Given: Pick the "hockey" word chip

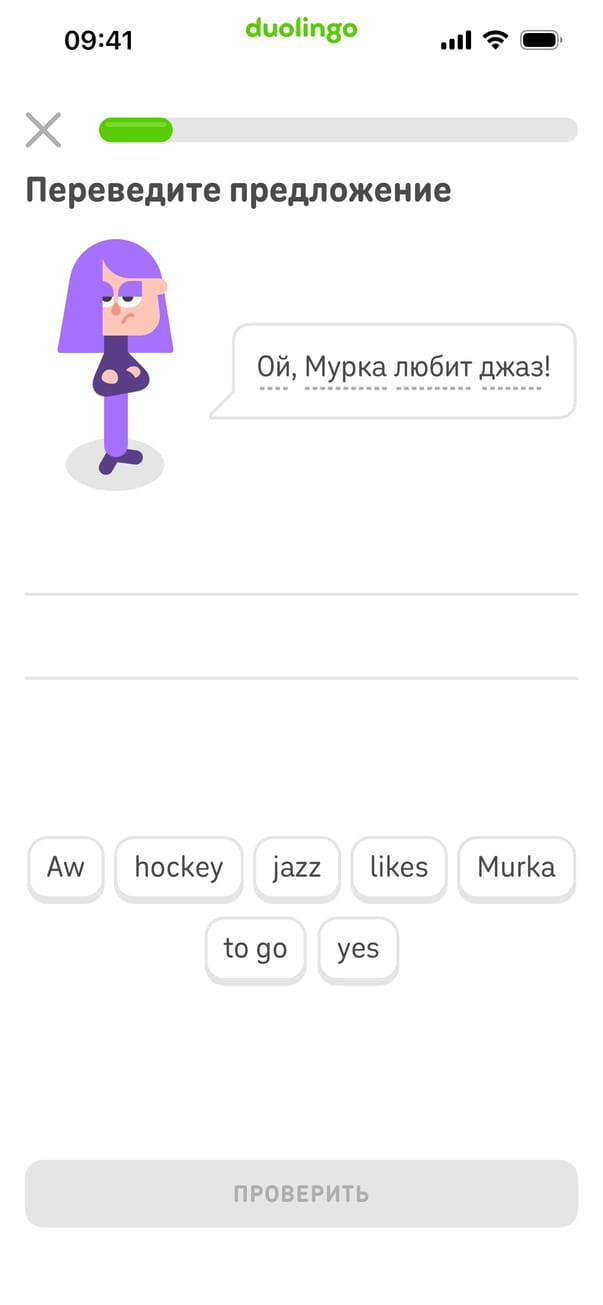Looking at the screenshot, I should (x=179, y=867).
